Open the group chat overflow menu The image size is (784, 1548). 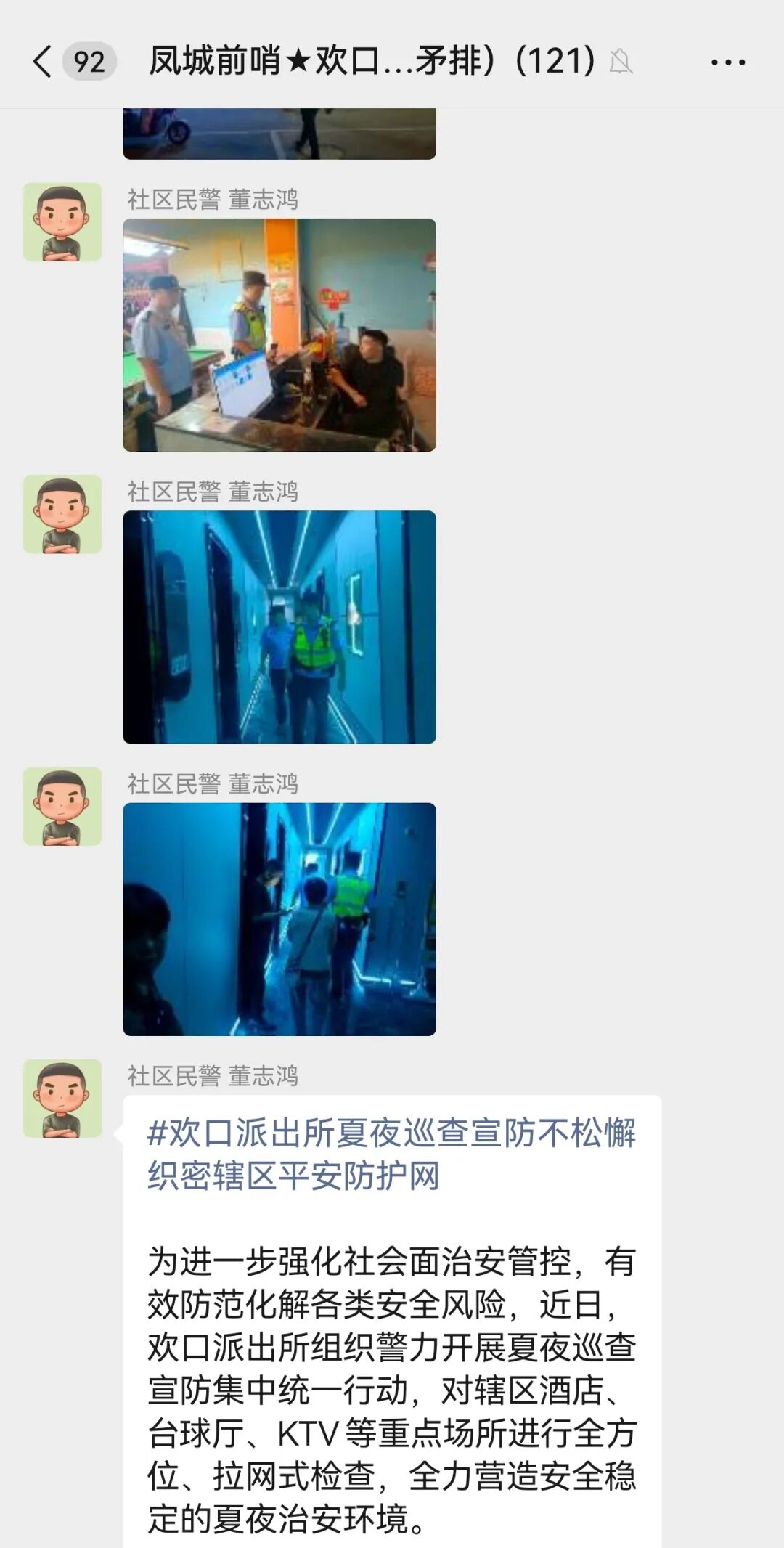coord(727,62)
